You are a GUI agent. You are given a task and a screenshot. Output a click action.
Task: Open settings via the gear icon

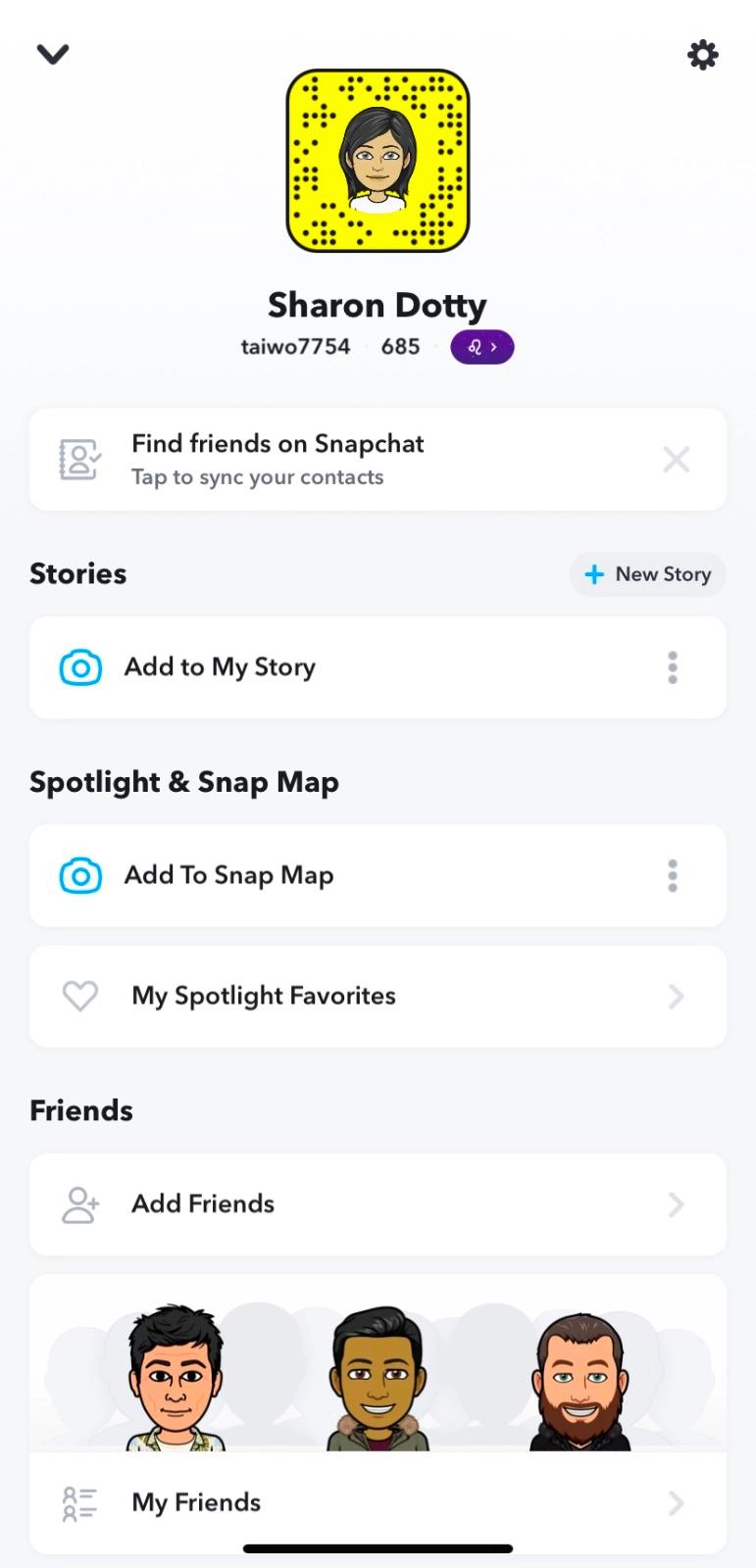[702, 55]
